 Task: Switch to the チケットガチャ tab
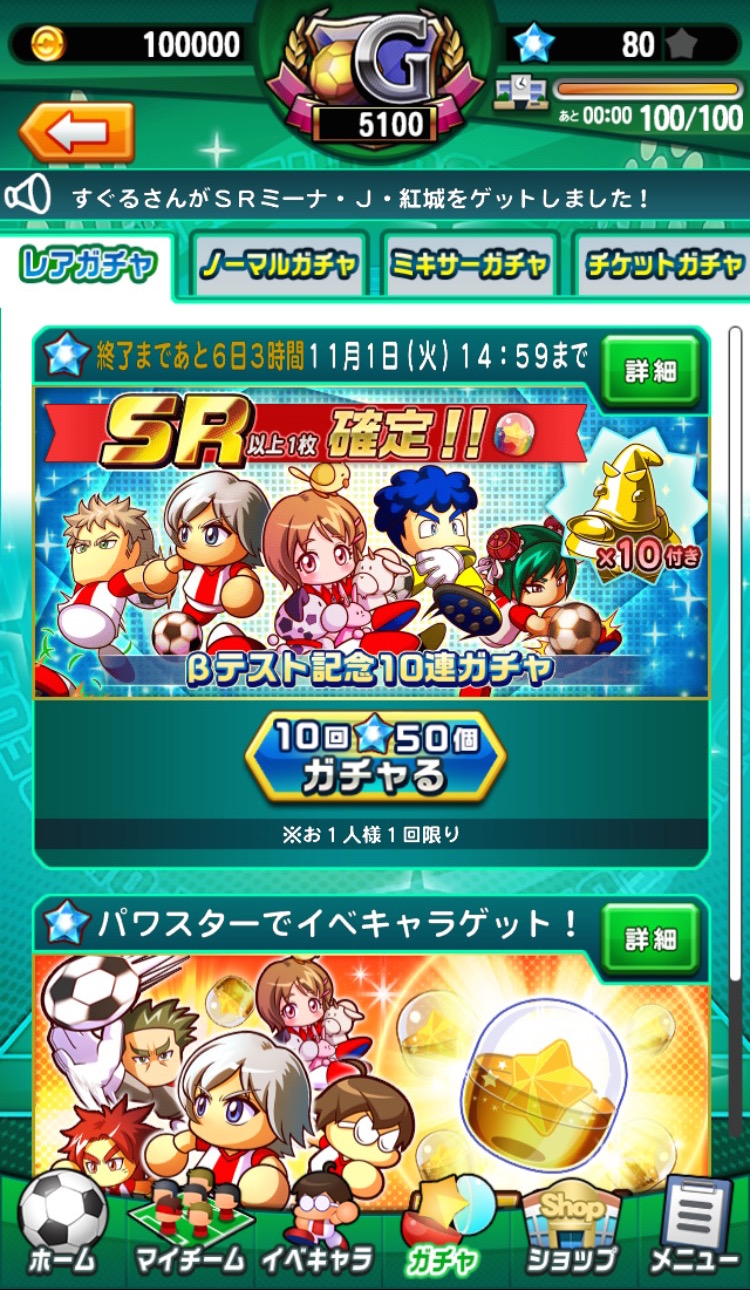pos(662,265)
